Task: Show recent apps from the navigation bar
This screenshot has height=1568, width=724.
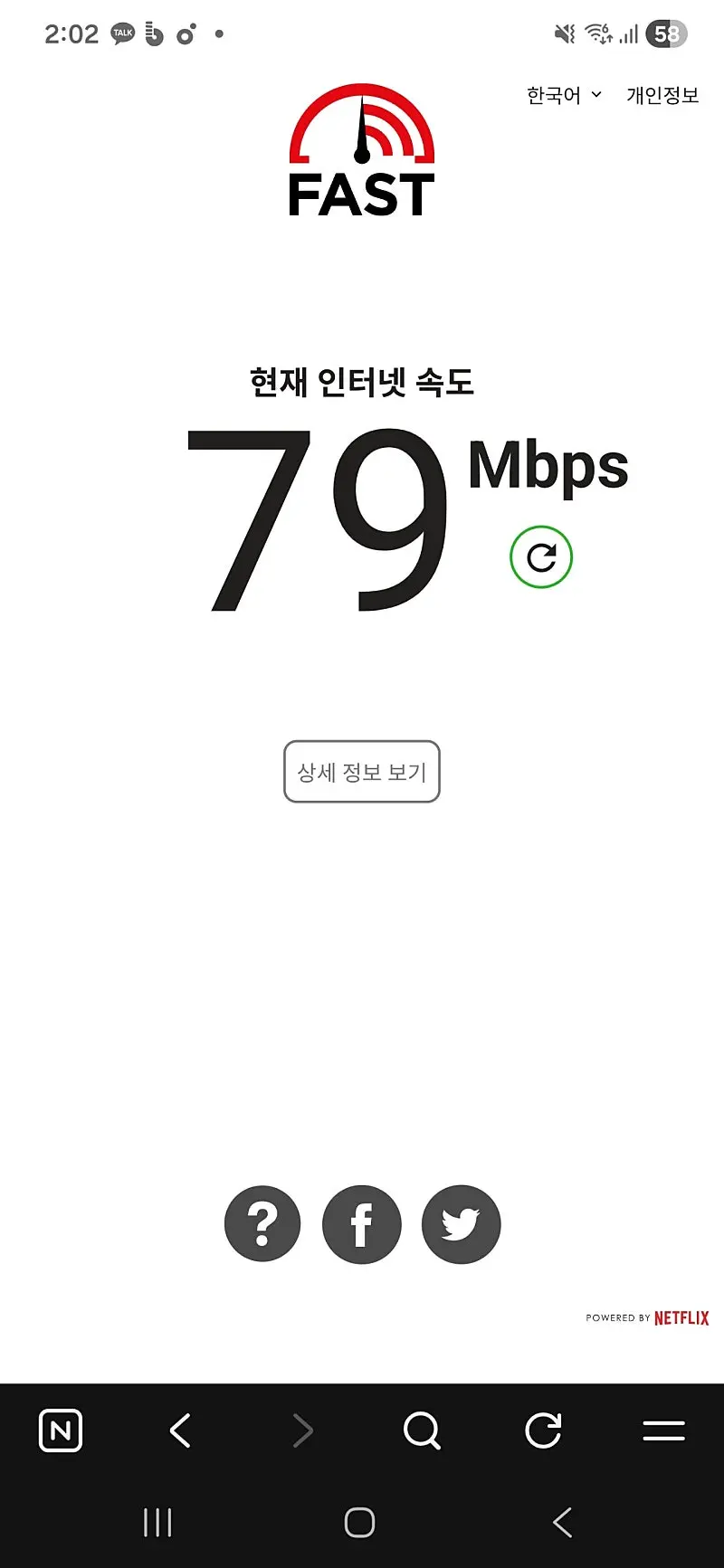Action: pos(157,1522)
